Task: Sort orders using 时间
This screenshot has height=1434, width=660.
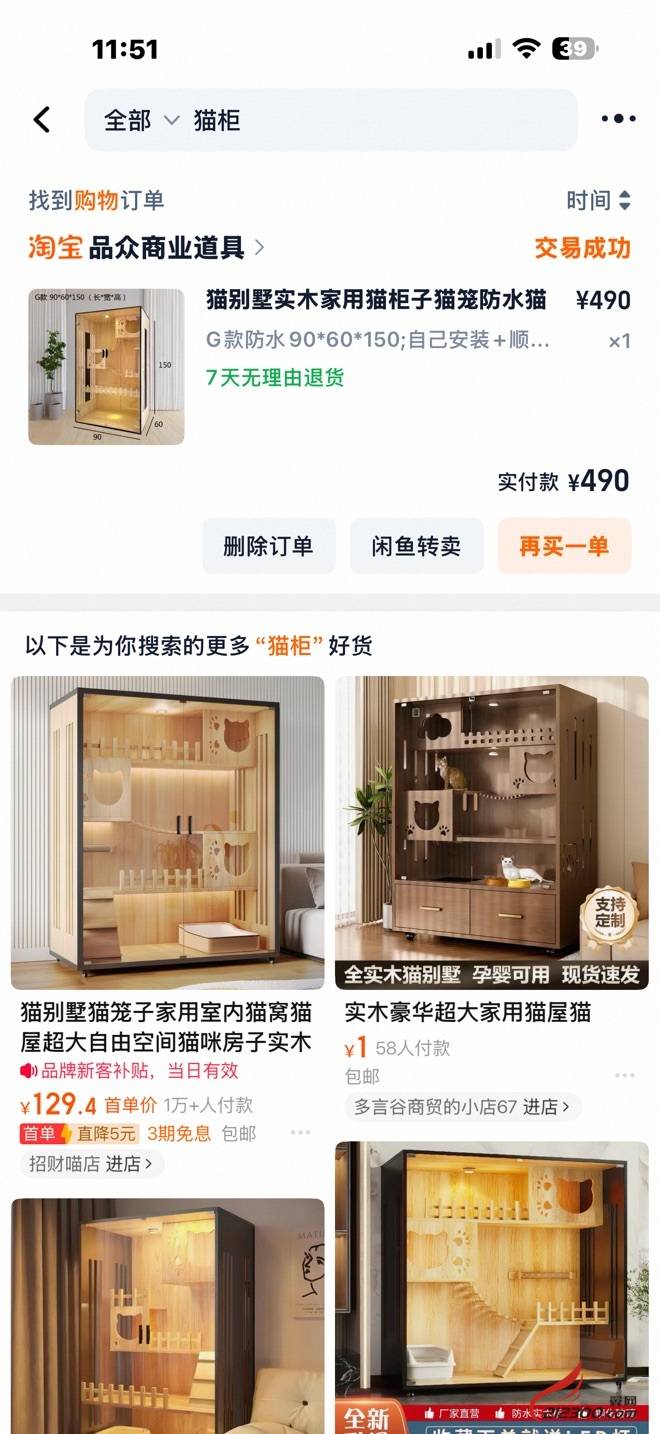Action: tap(598, 200)
